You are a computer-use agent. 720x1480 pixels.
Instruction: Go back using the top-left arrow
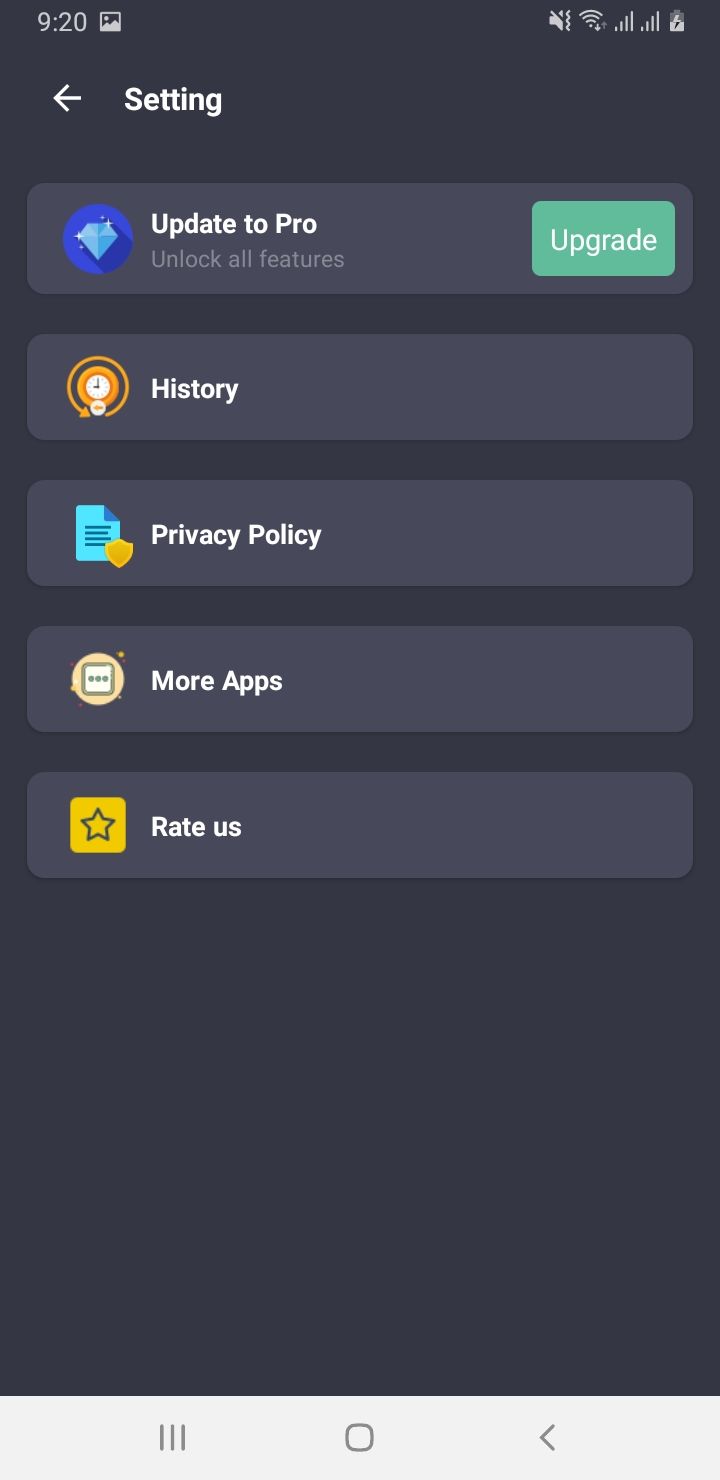click(67, 98)
